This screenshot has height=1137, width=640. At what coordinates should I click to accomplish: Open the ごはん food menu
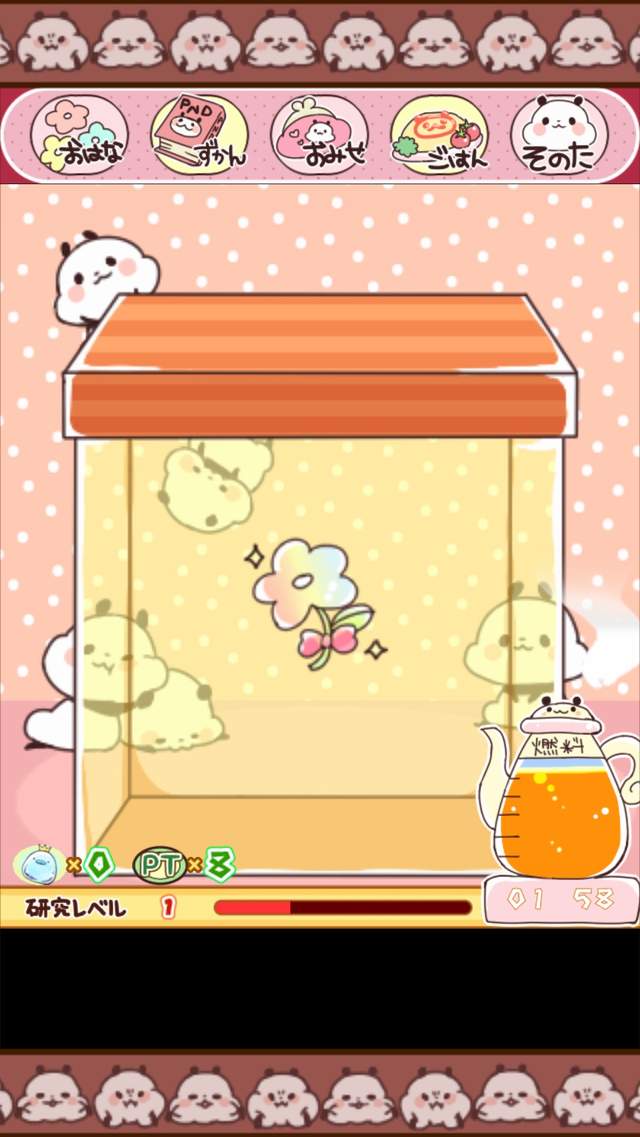[439, 135]
